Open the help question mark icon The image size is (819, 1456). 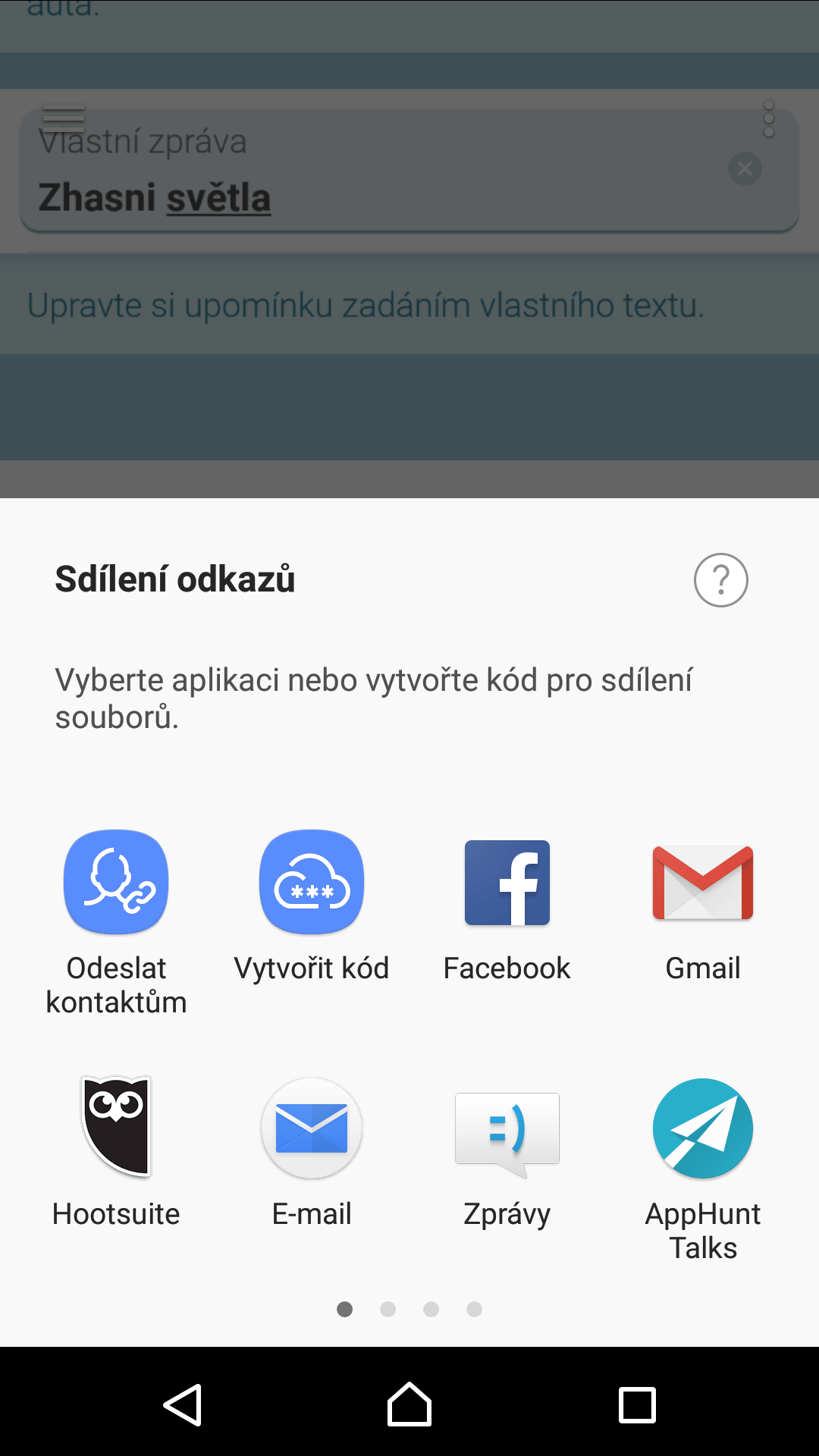(x=720, y=580)
